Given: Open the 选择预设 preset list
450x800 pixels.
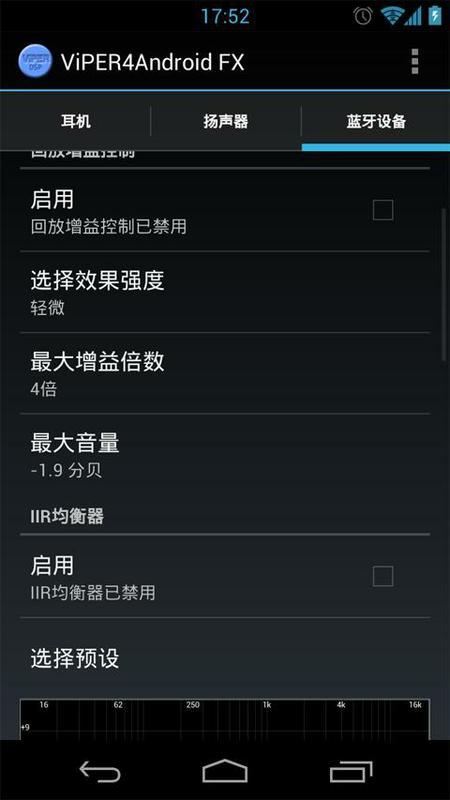Looking at the screenshot, I should click(x=225, y=658).
